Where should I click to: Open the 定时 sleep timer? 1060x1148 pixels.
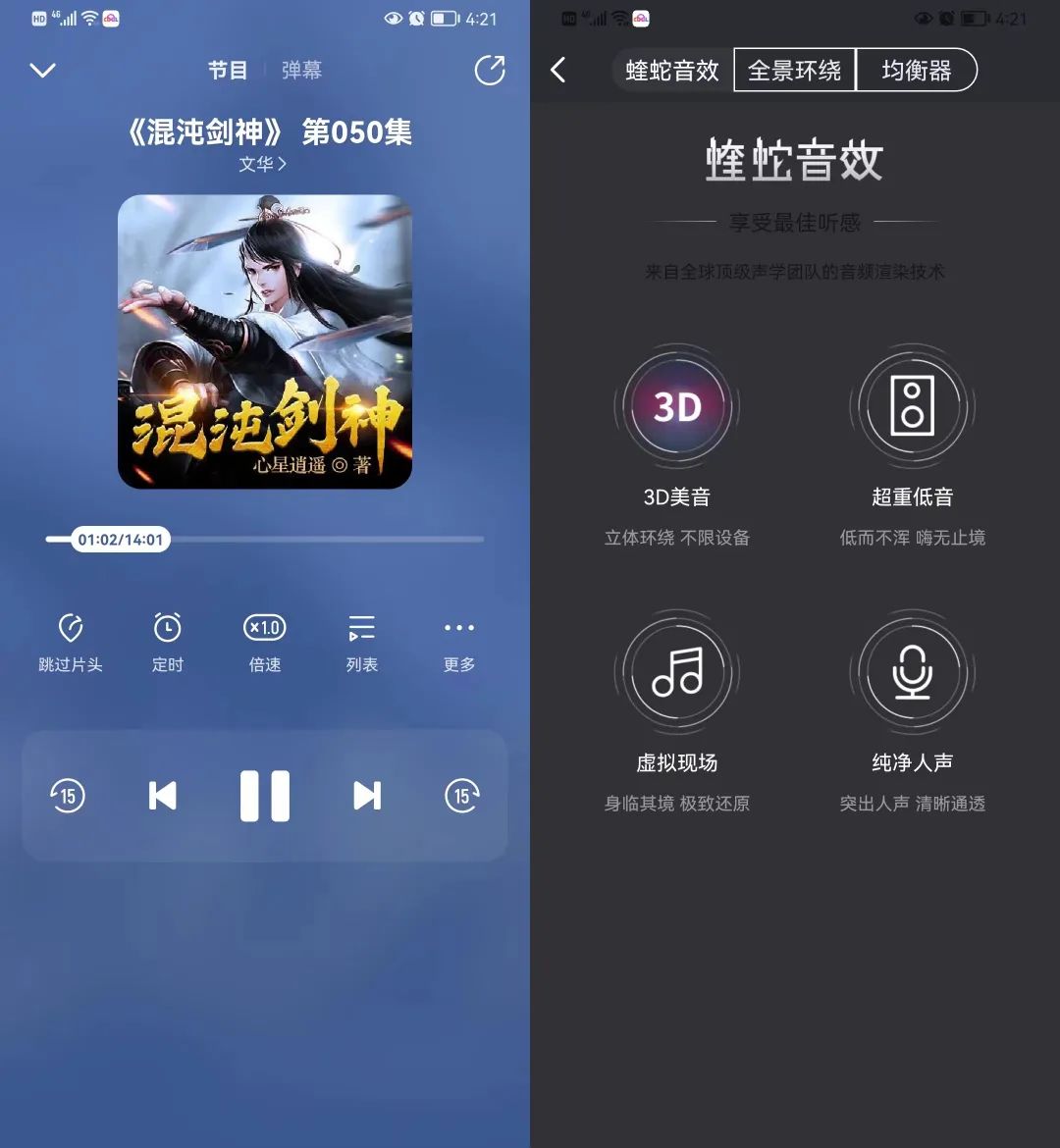[x=168, y=642]
